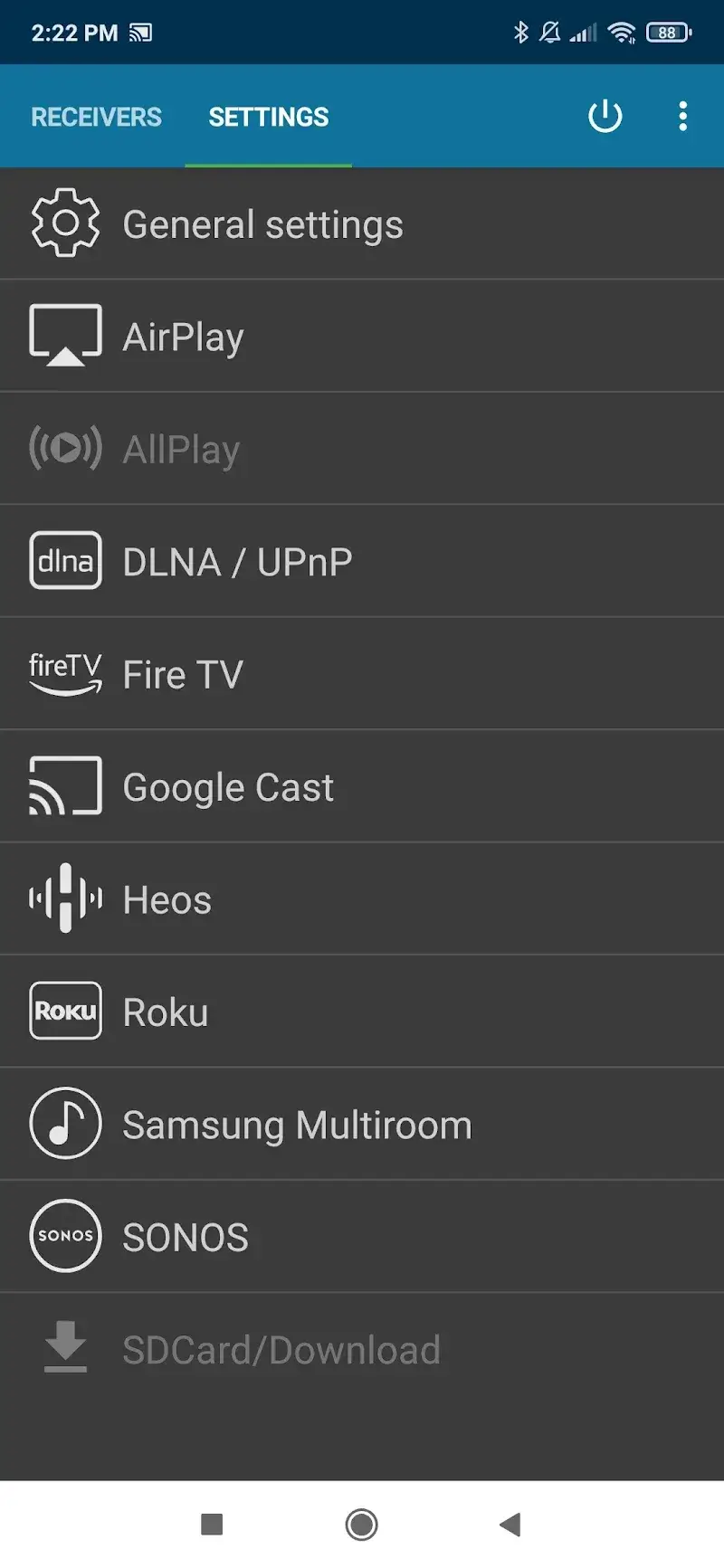
Task: Click the Roku logo icon
Action: coord(64,1011)
